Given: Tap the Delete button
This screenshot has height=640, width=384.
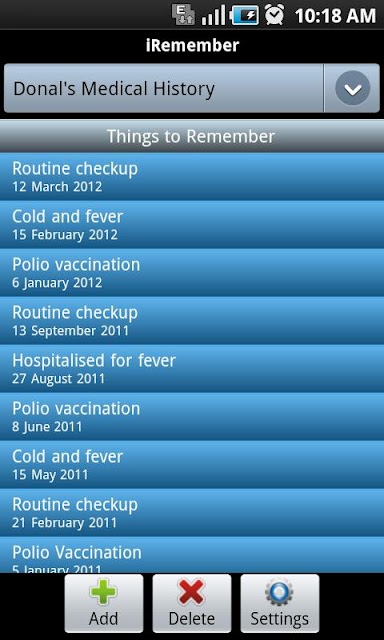Looking at the screenshot, I should tap(192, 603).
